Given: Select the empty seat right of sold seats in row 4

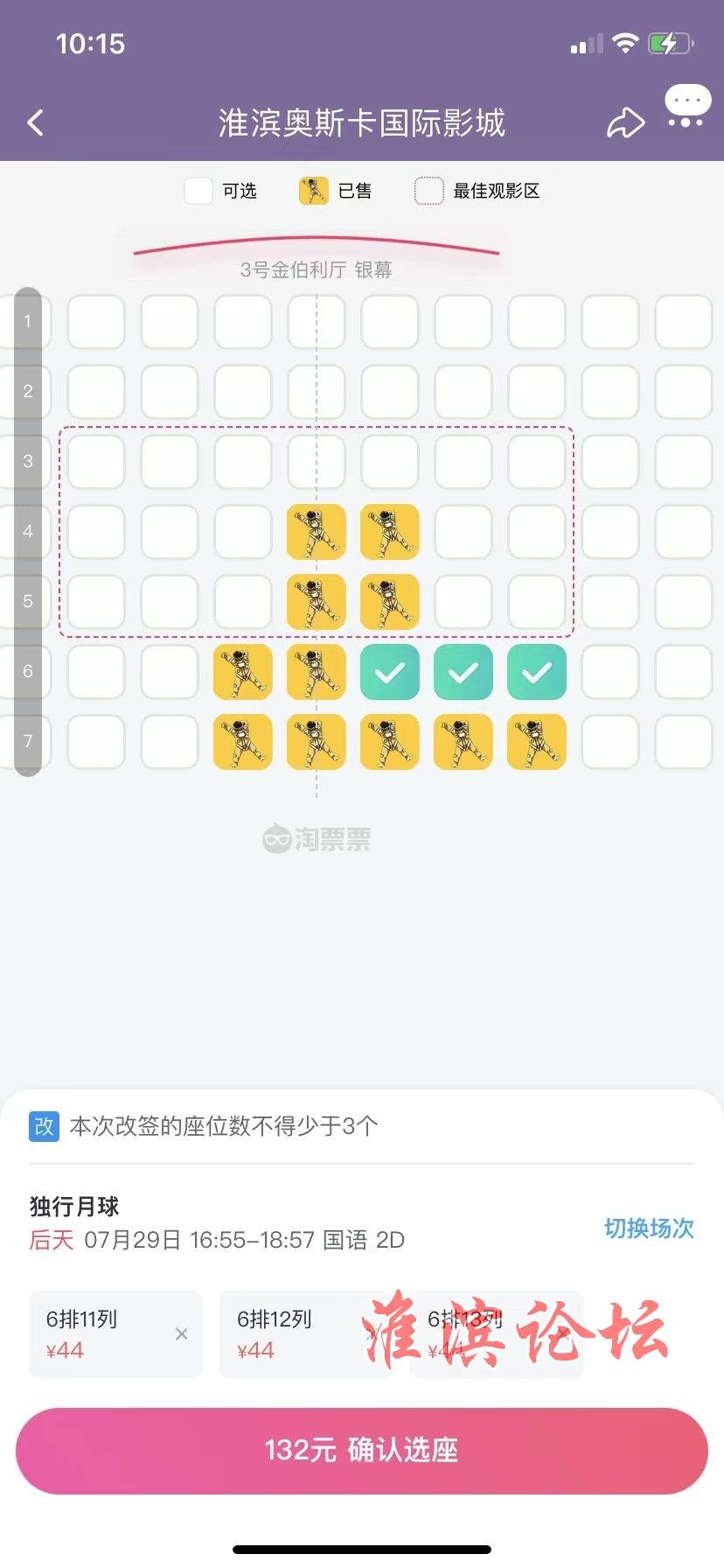Looking at the screenshot, I should click(x=463, y=532).
